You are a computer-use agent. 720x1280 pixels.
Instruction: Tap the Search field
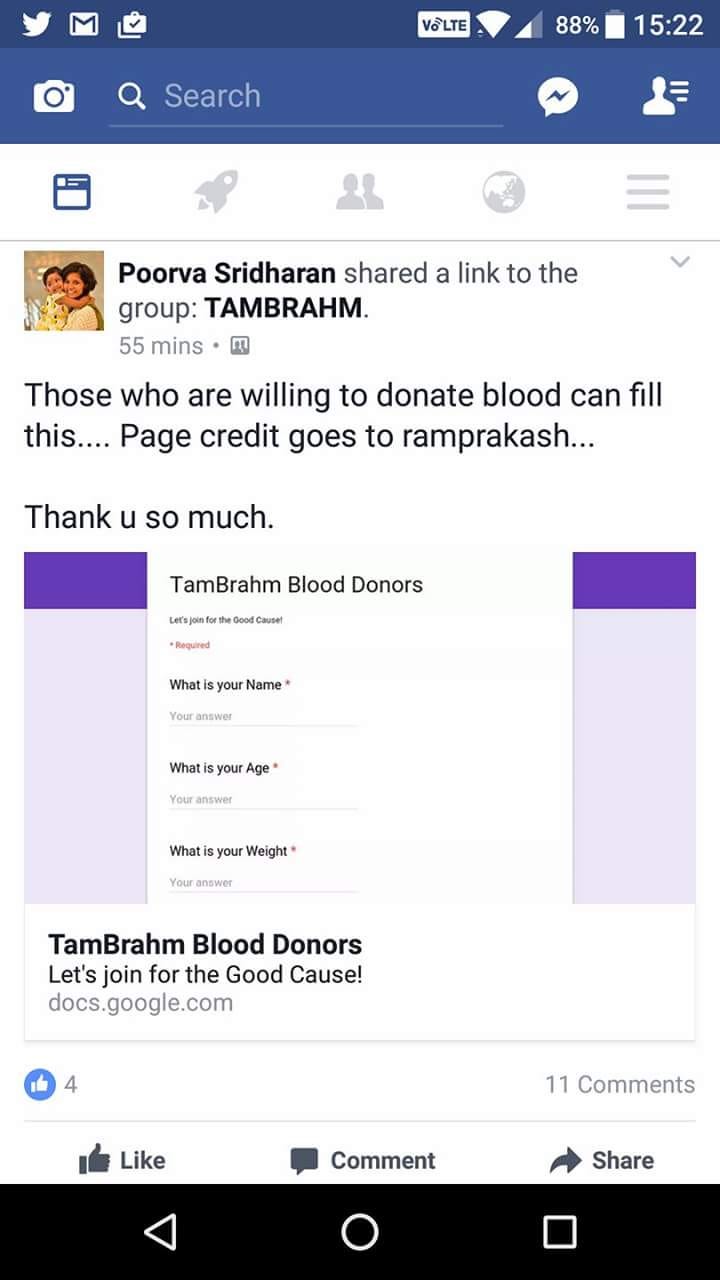click(x=305, y=97)
